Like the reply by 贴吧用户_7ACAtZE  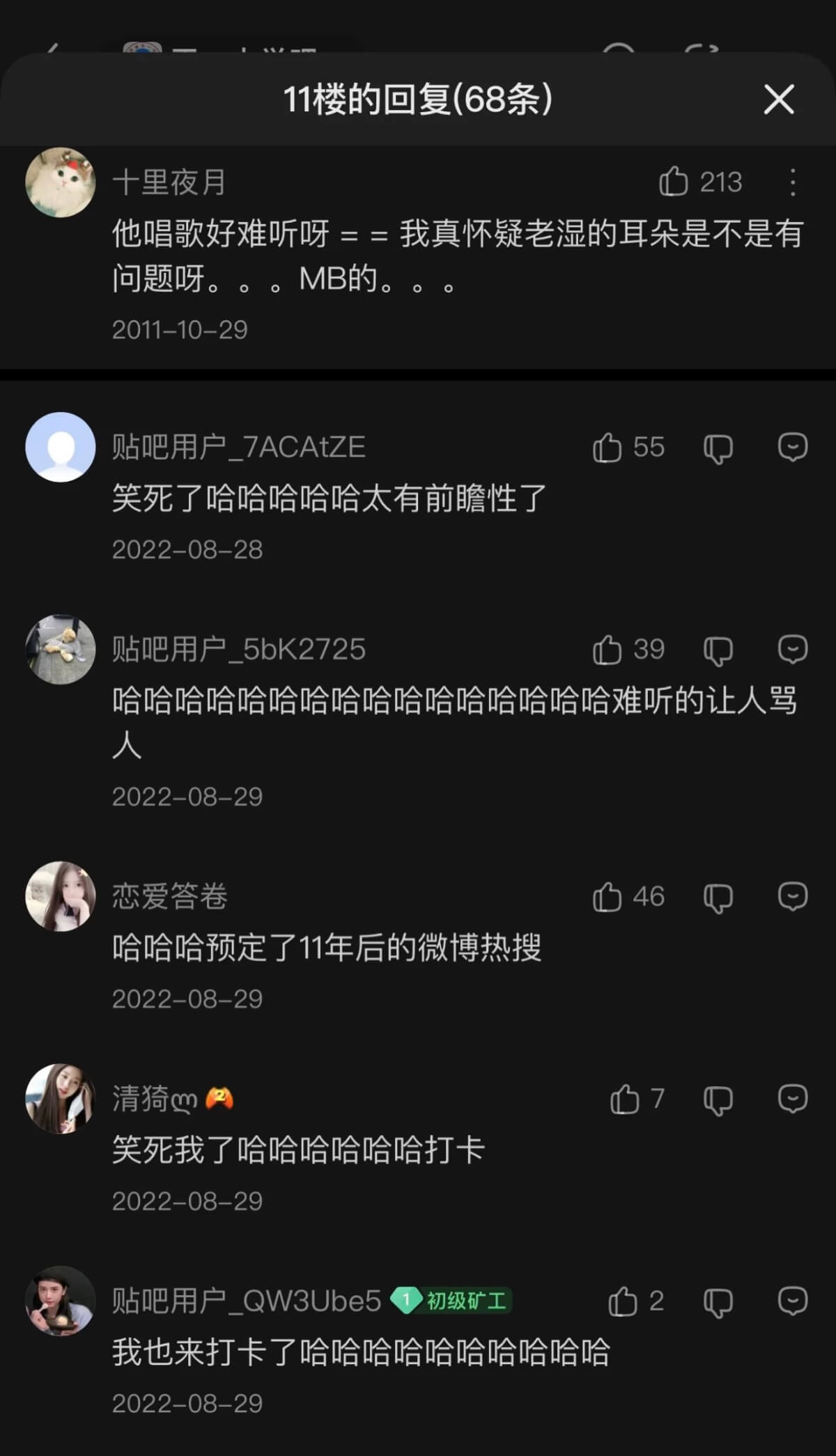click(x=607, y=448)
